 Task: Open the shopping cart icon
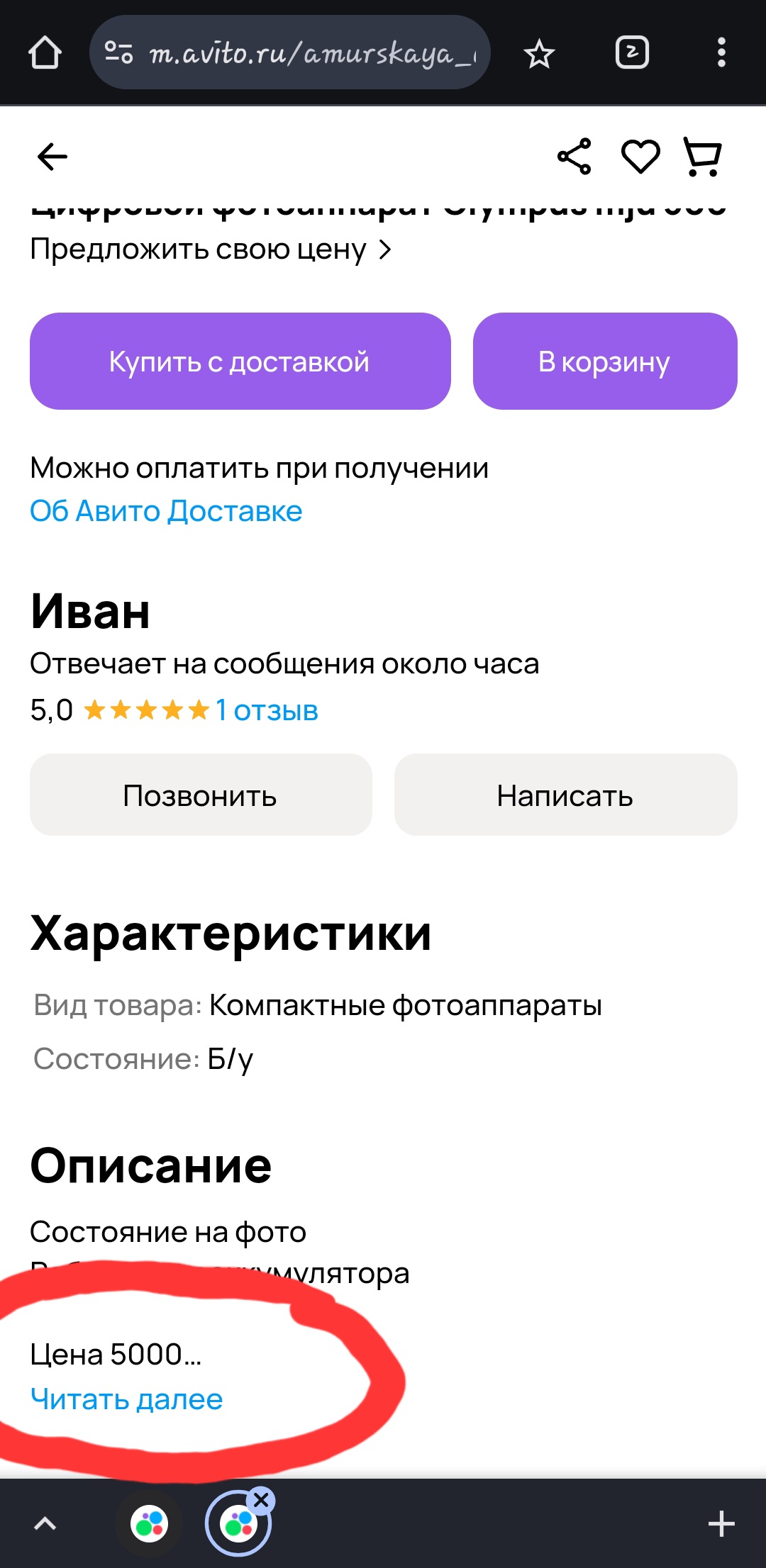(x=702, y=157)
